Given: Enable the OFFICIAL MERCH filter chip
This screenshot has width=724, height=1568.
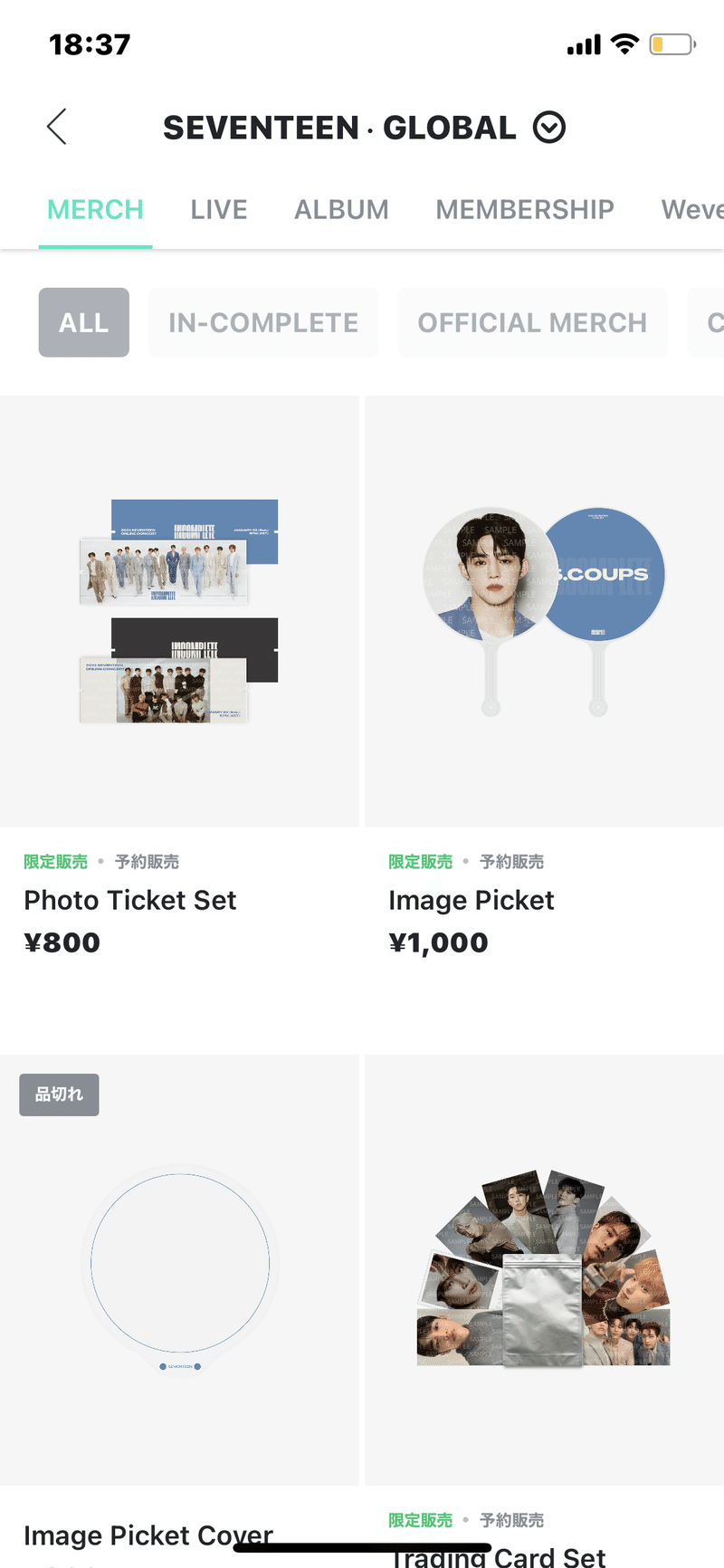Looking at the screenshot, I should coord(532,322).
